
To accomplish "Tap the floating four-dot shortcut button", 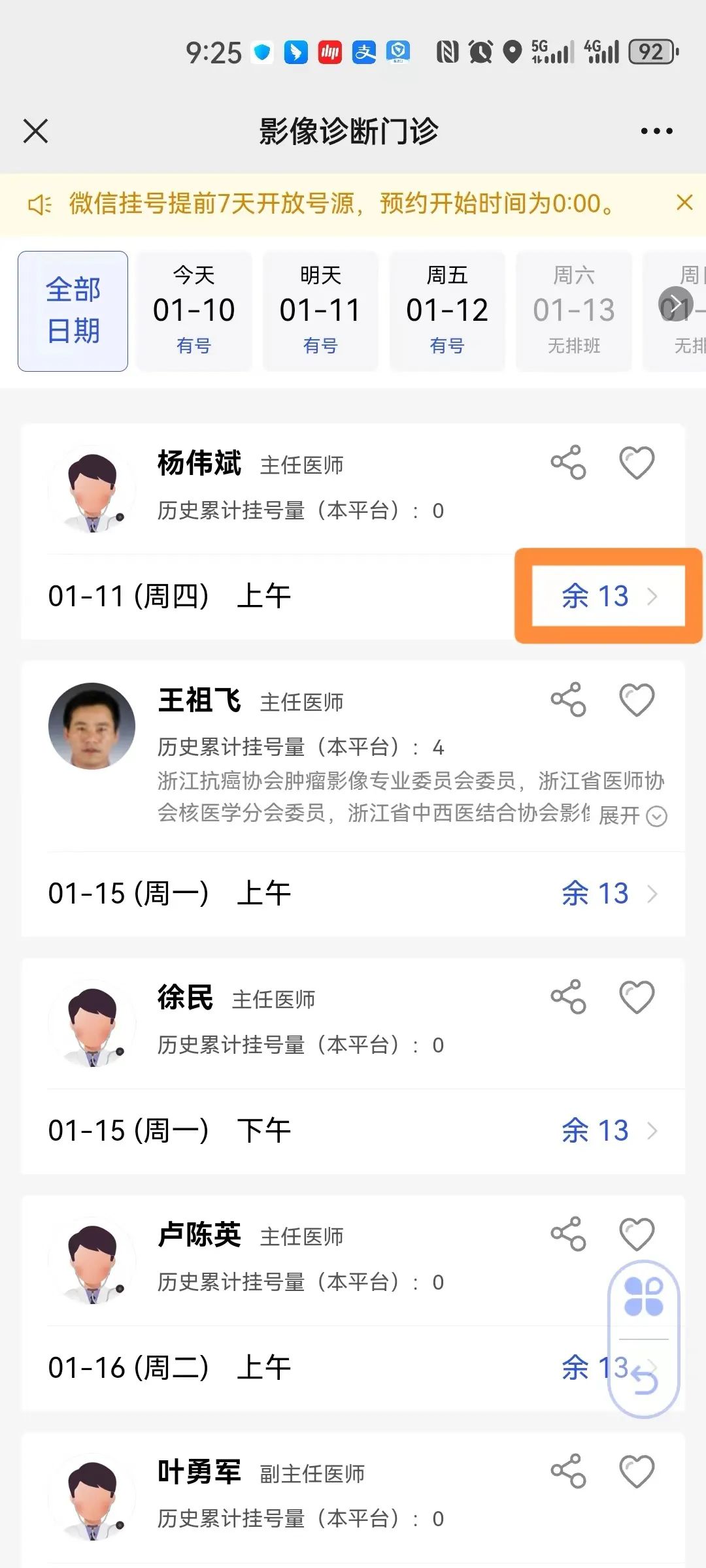I will coord(644,1297).
